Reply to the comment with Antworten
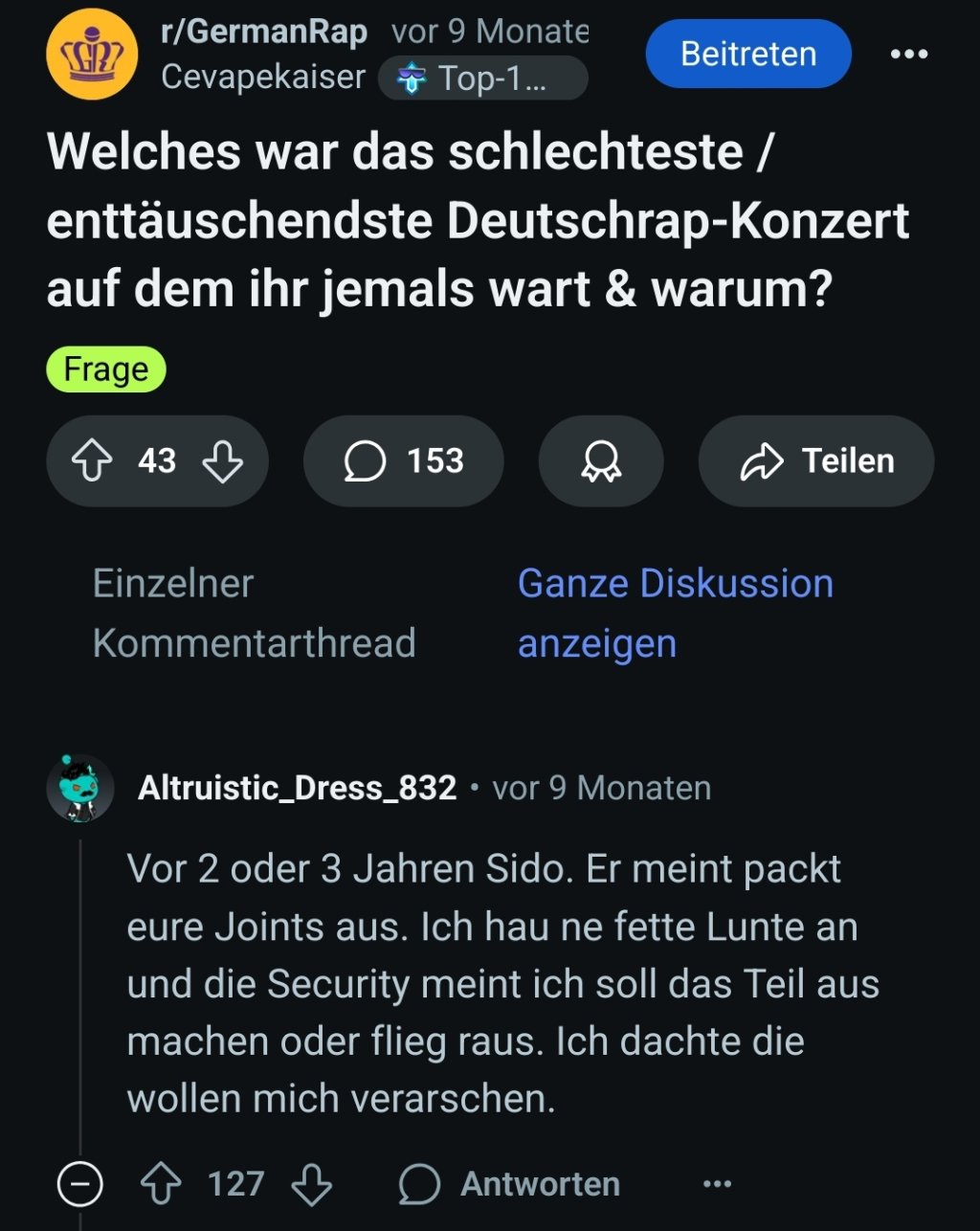Image resolution: width=980 pixels, height=1231 pixels. coord(510,1185)
